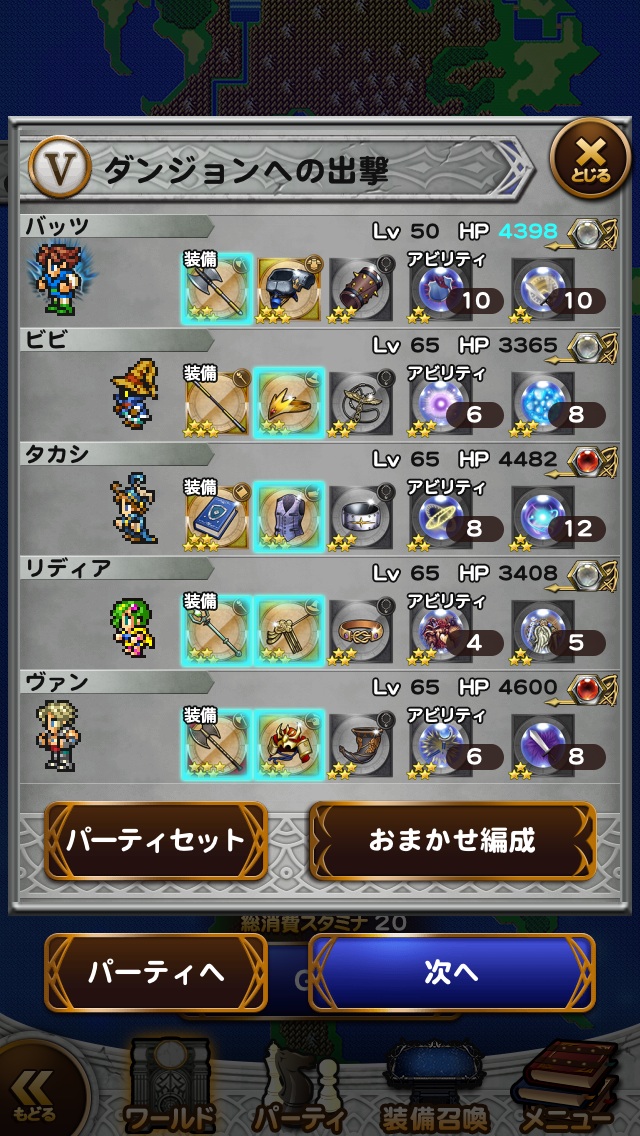
Task: Open the 装備召喚 tab
Action: 435,1090
